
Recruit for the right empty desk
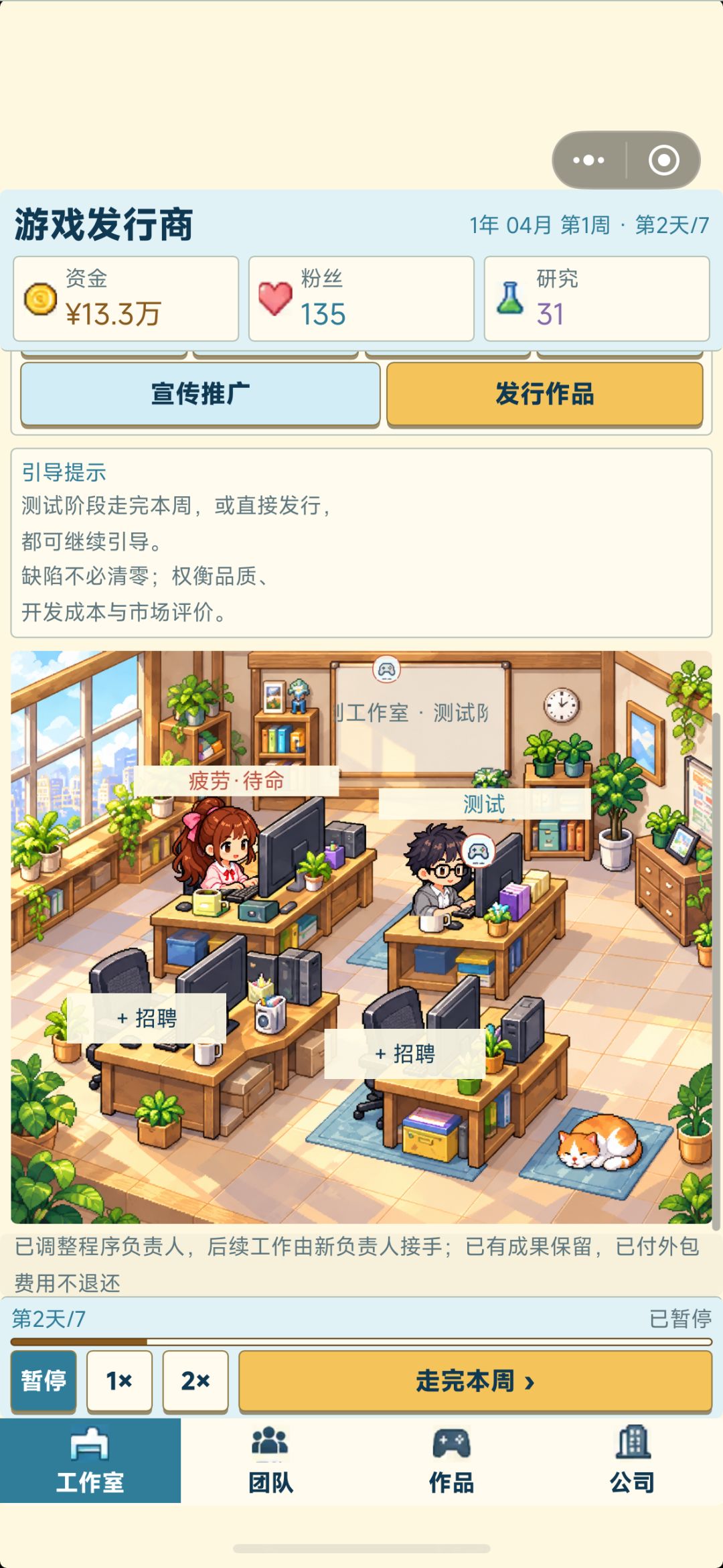tap(405, 1054)
